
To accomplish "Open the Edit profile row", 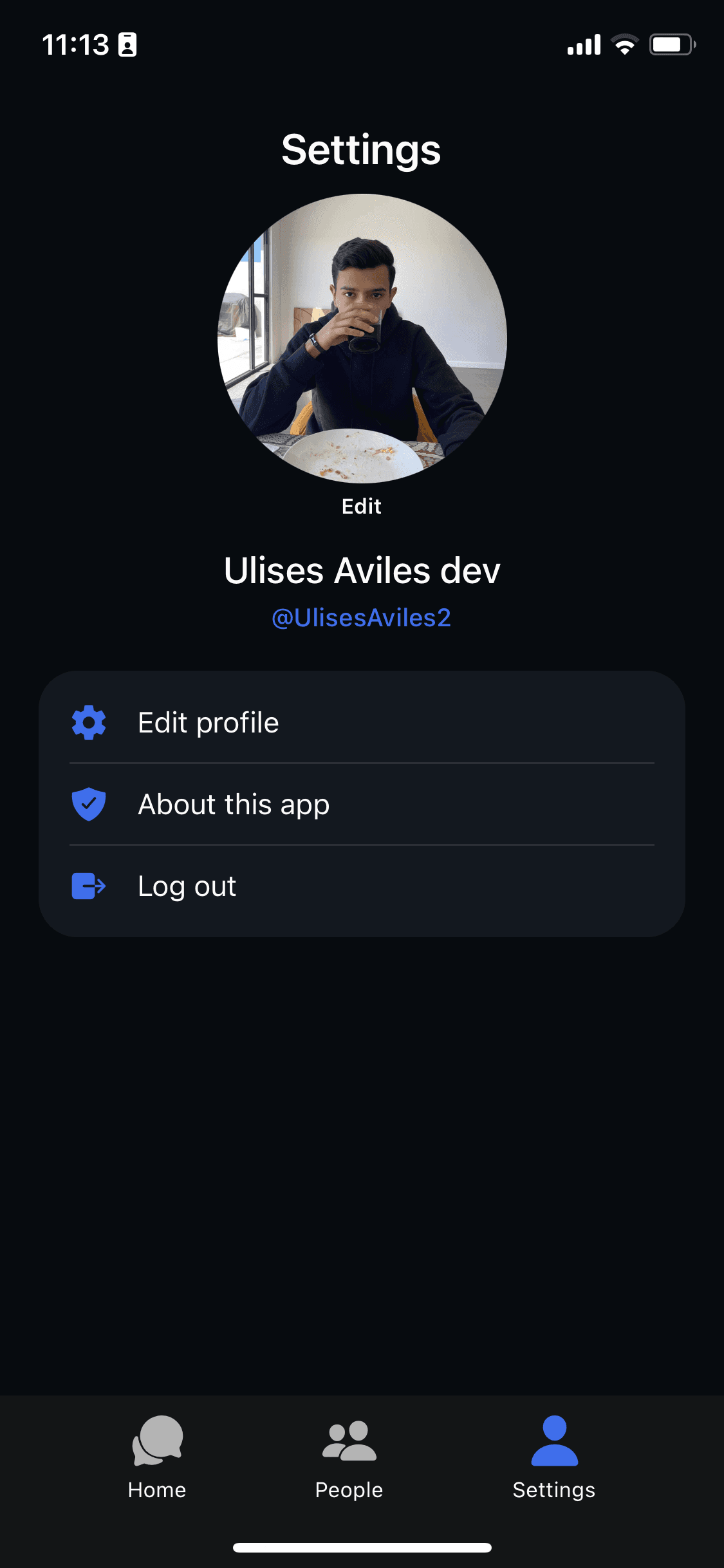I will tap(362, 723).
